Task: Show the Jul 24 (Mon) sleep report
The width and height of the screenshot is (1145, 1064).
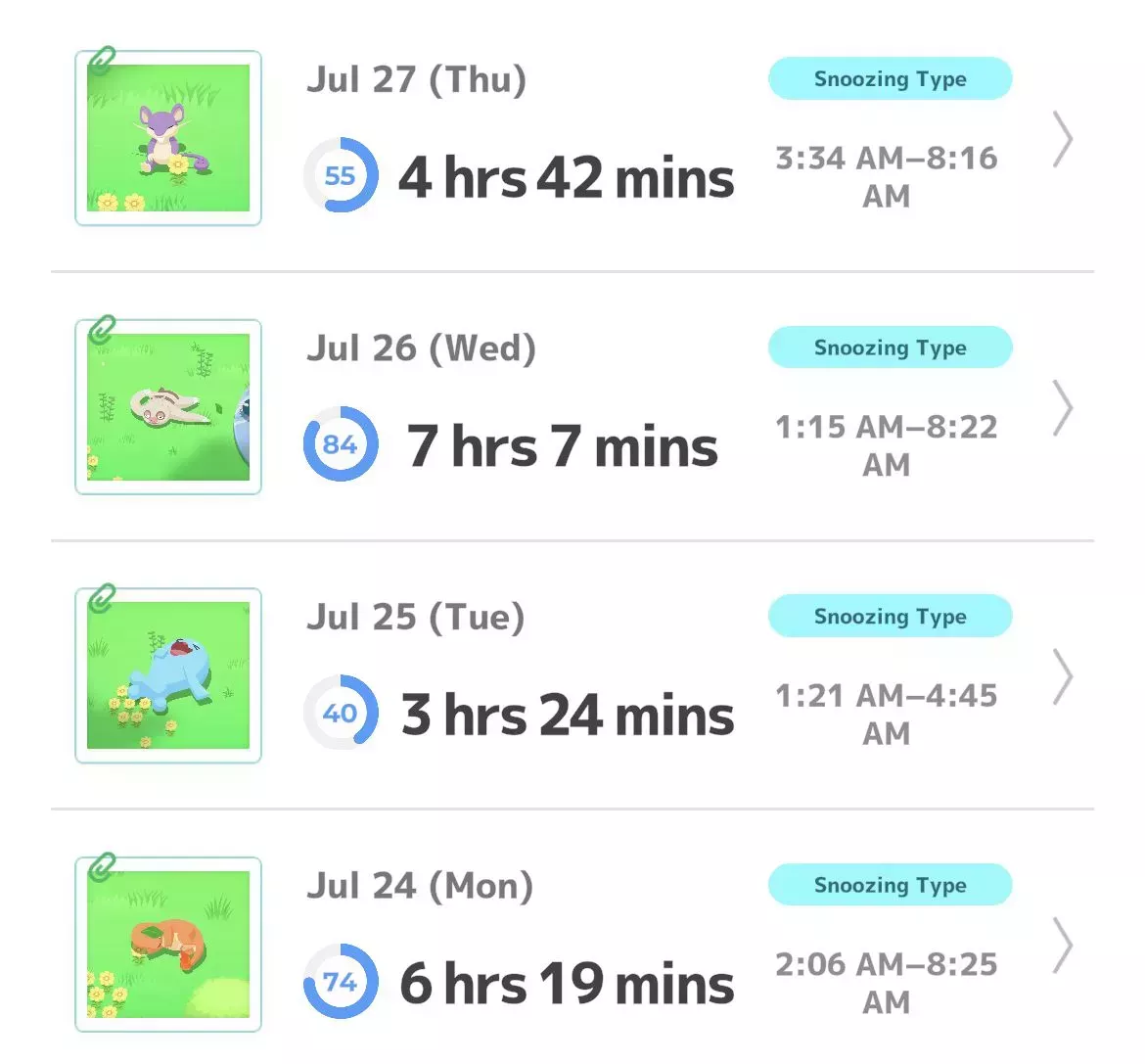Action: click(x=1063, y=946)
